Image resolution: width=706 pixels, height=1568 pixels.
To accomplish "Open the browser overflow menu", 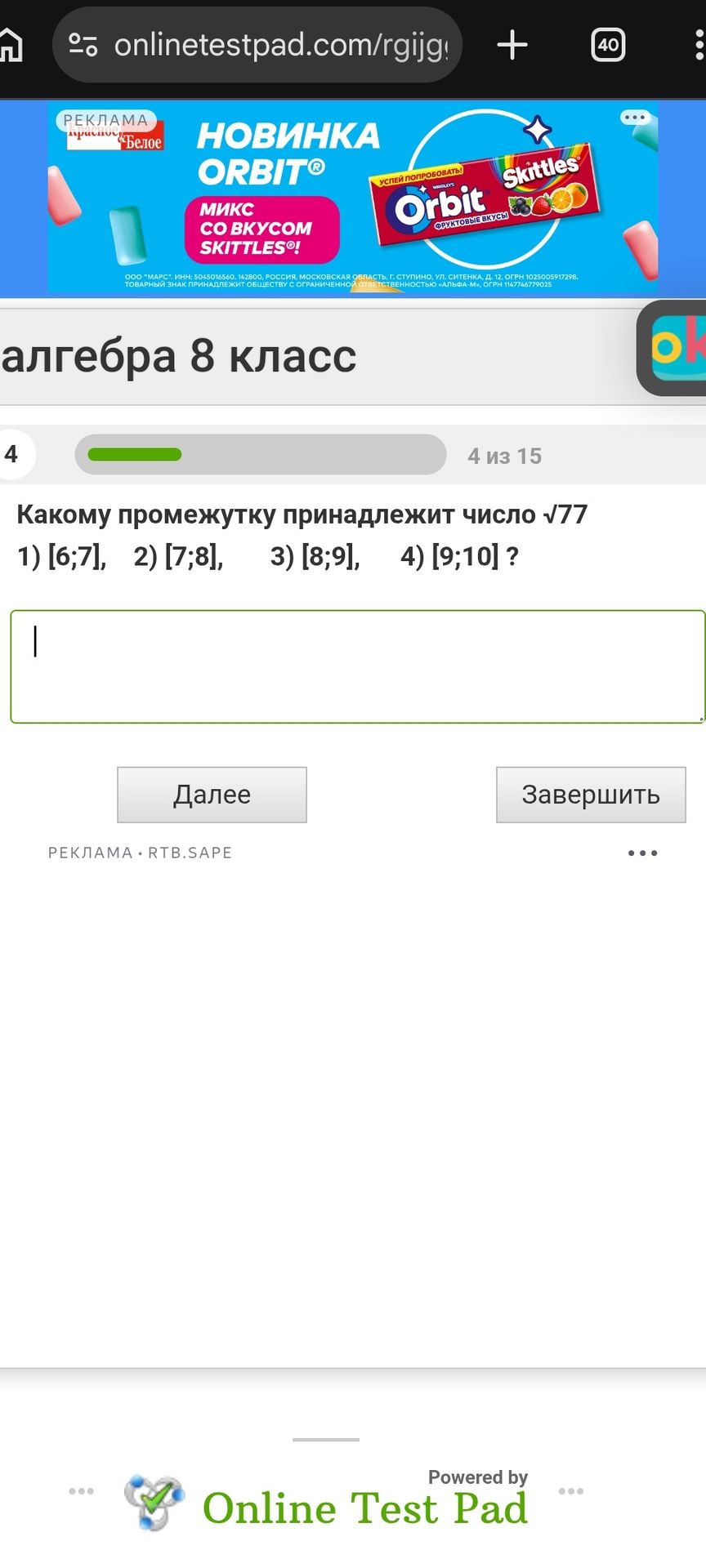I will 699,45.
